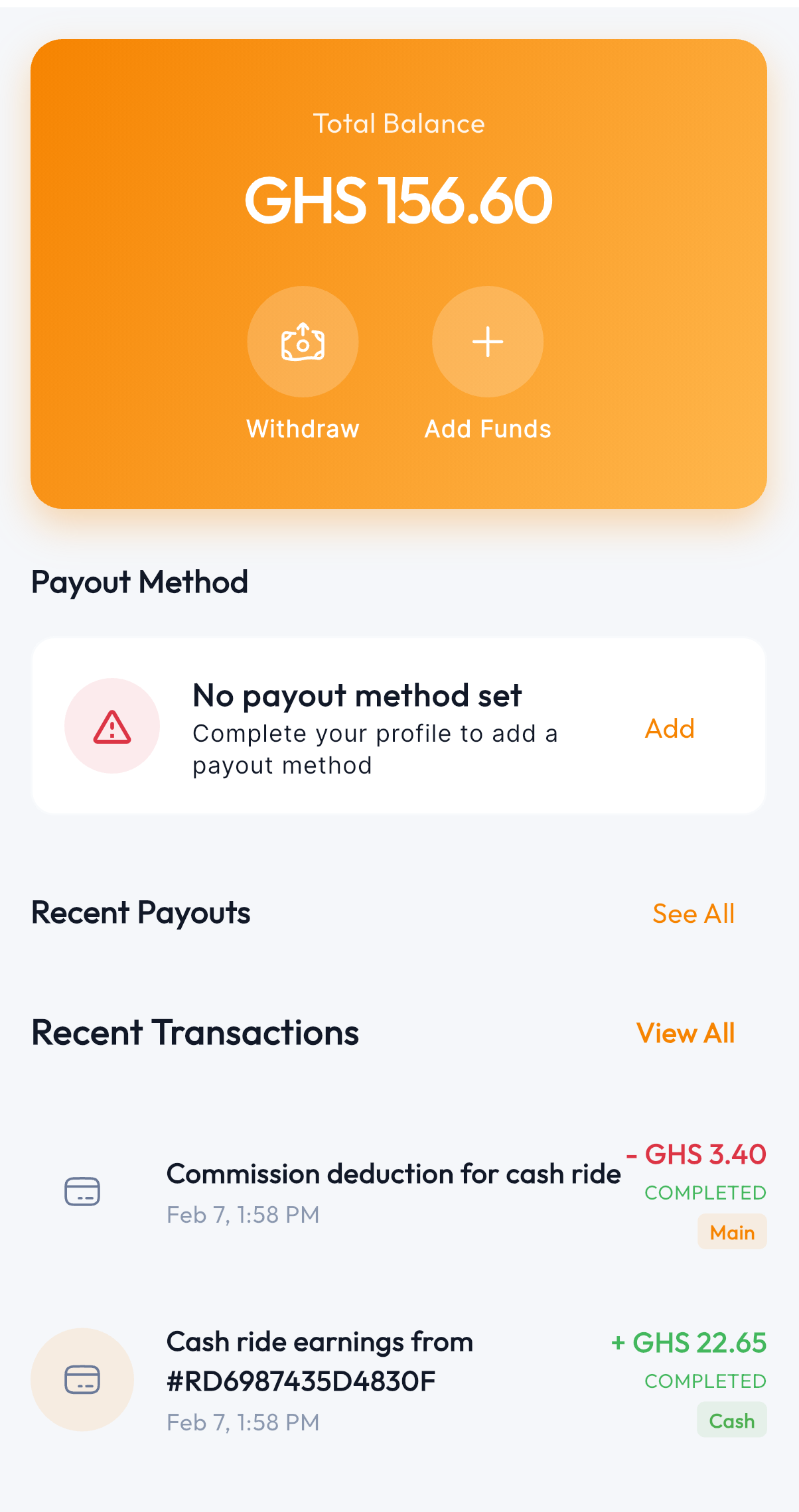Viewport: 799px width, 1512px height.
Task: Expand the Recent Payouts section via See All
Action: coord(693,913)
